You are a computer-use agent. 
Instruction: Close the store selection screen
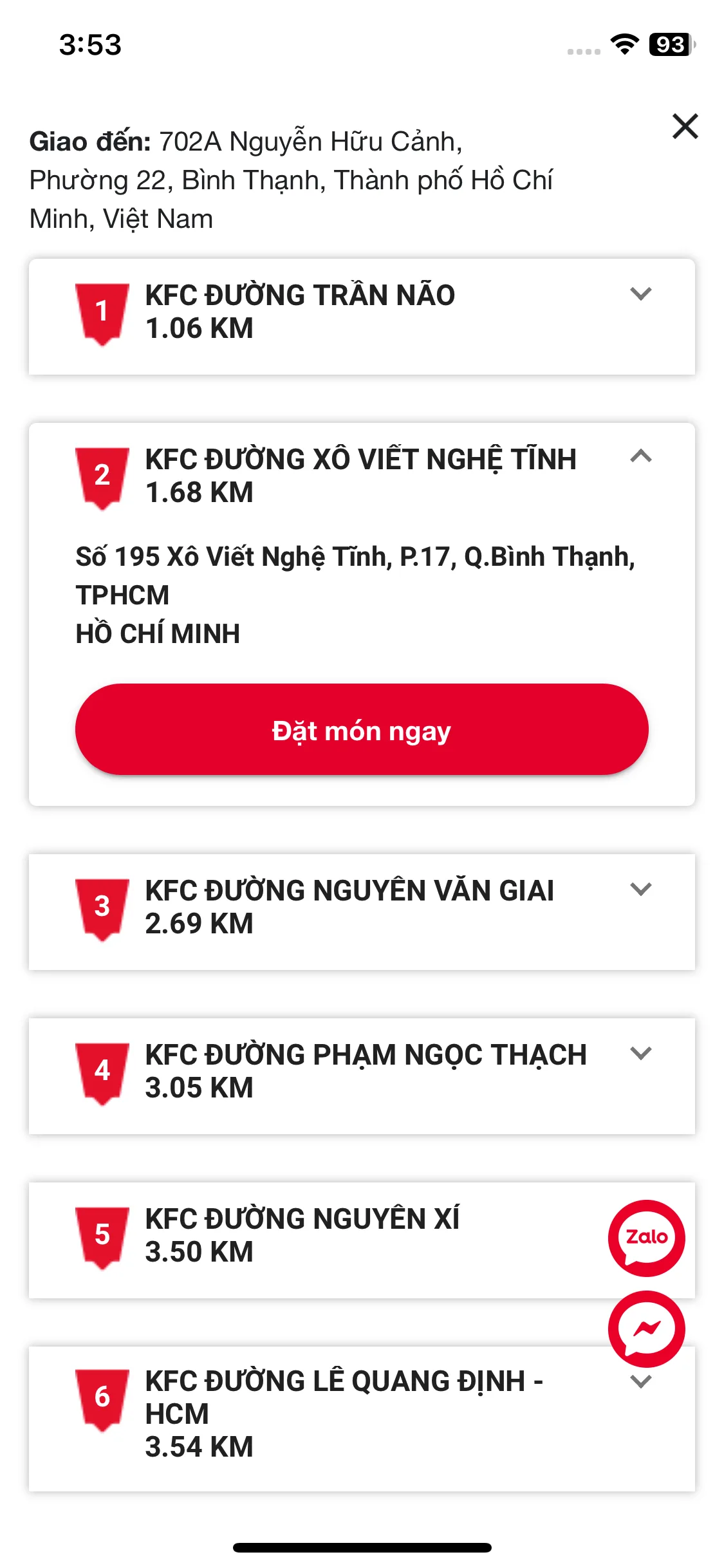coord(685,126)
